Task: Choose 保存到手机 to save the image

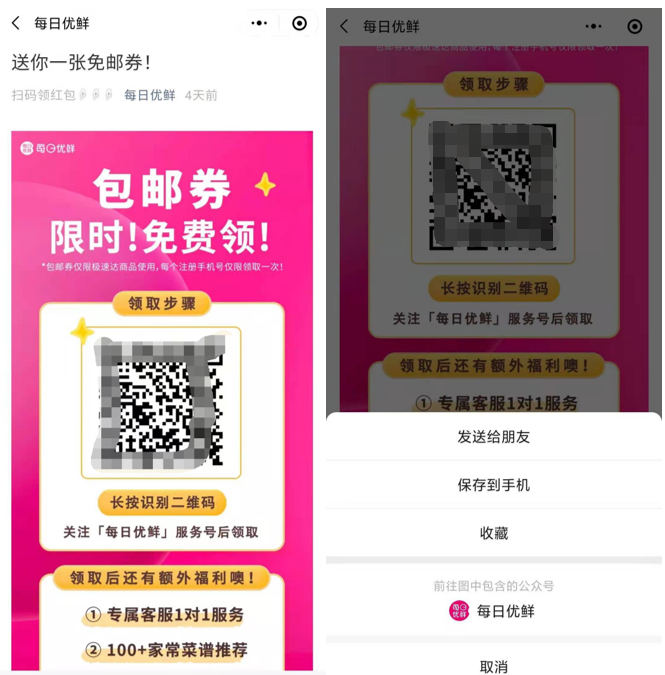Action: click(493, 485)
